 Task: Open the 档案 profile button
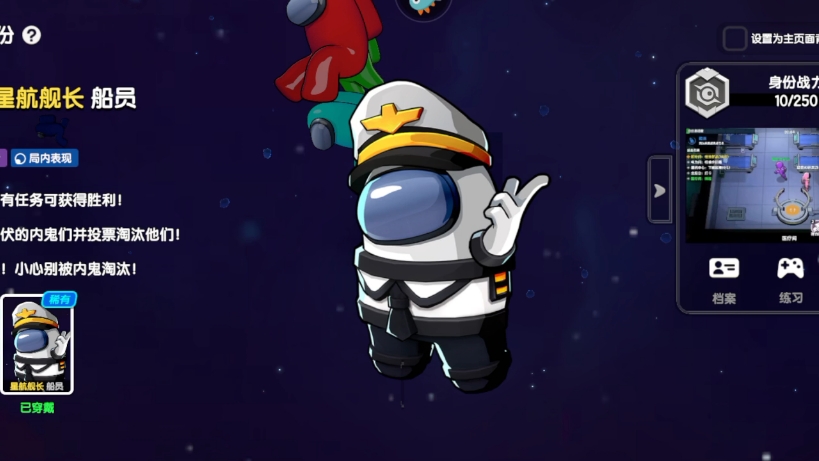[x=724, y=278]
